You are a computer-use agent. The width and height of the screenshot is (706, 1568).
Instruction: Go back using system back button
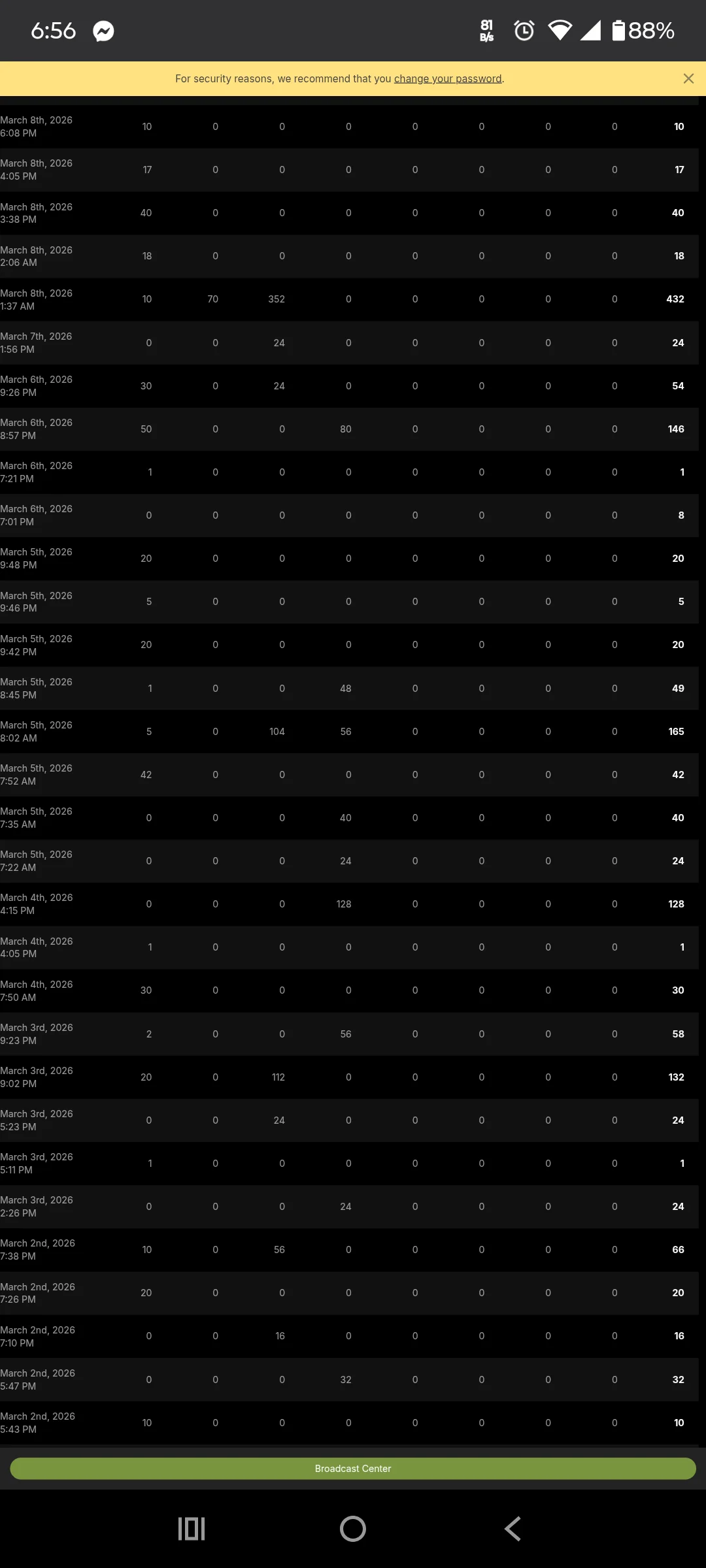[x=513, y=1529]
